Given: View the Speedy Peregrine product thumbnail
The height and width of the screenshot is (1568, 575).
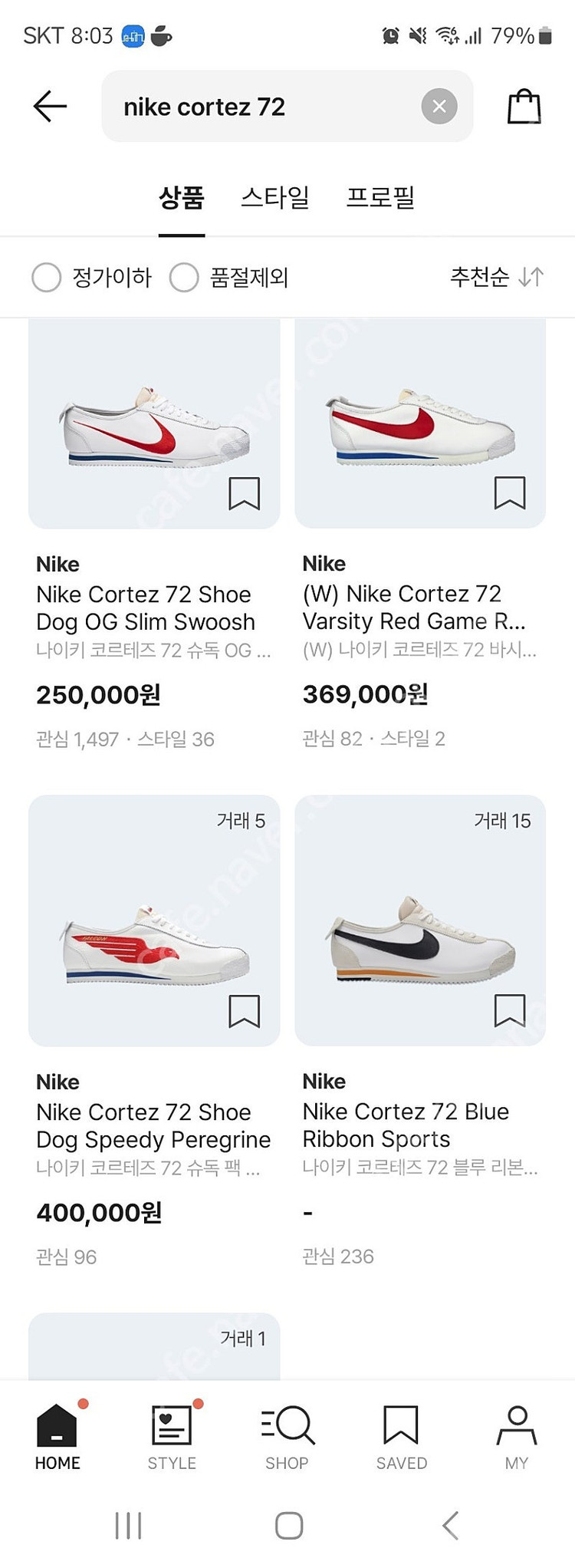Looking at the screenshot, I should click(153, 944).
